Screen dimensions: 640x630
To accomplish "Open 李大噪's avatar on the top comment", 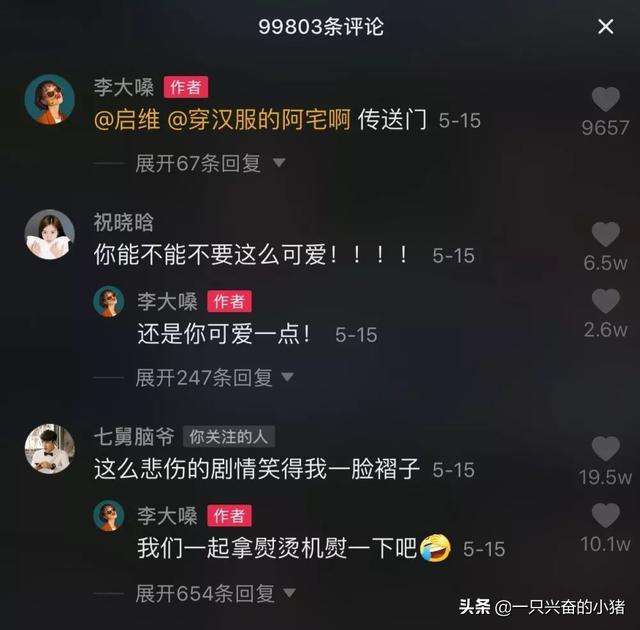I will tap(49, 99).
